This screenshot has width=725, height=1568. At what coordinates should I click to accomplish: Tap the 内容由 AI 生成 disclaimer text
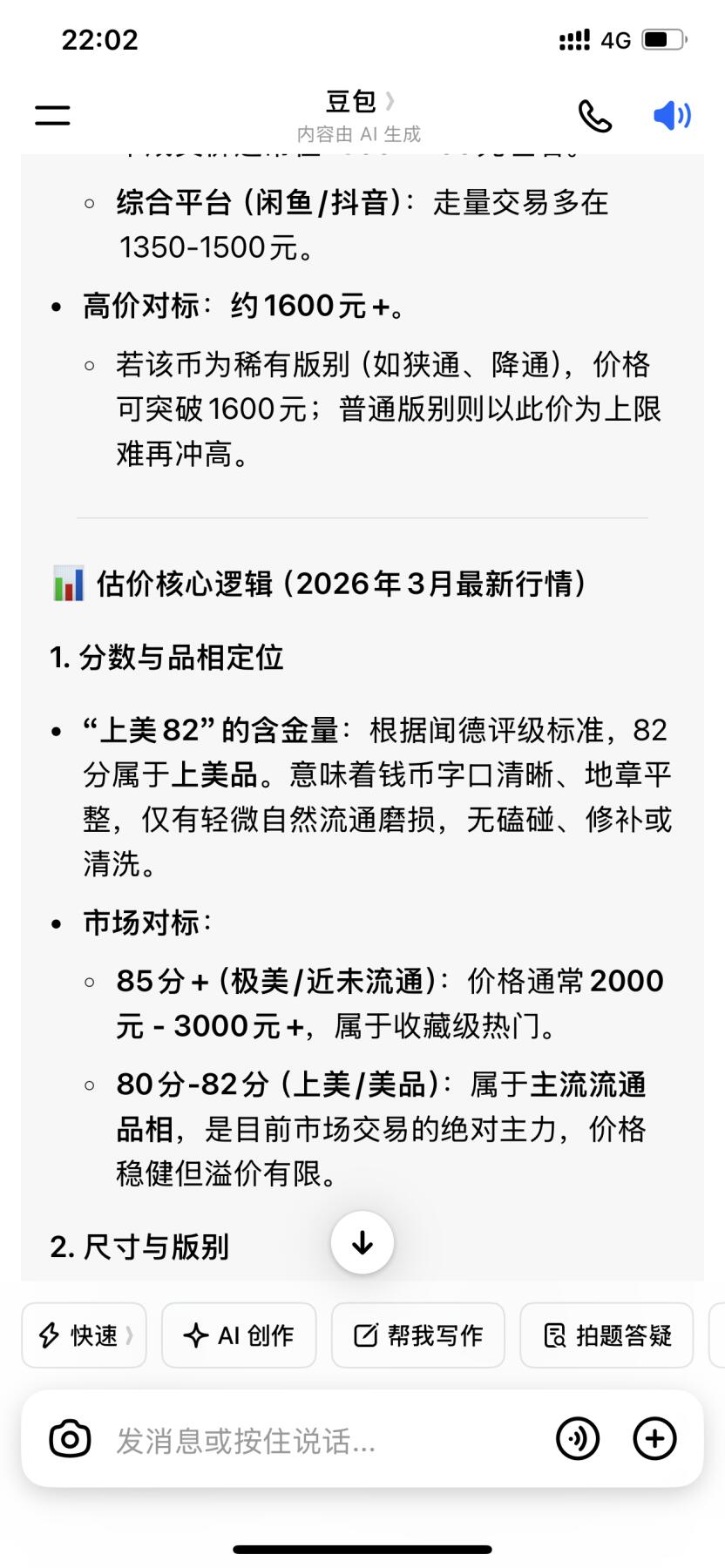[x=359, y=134]
